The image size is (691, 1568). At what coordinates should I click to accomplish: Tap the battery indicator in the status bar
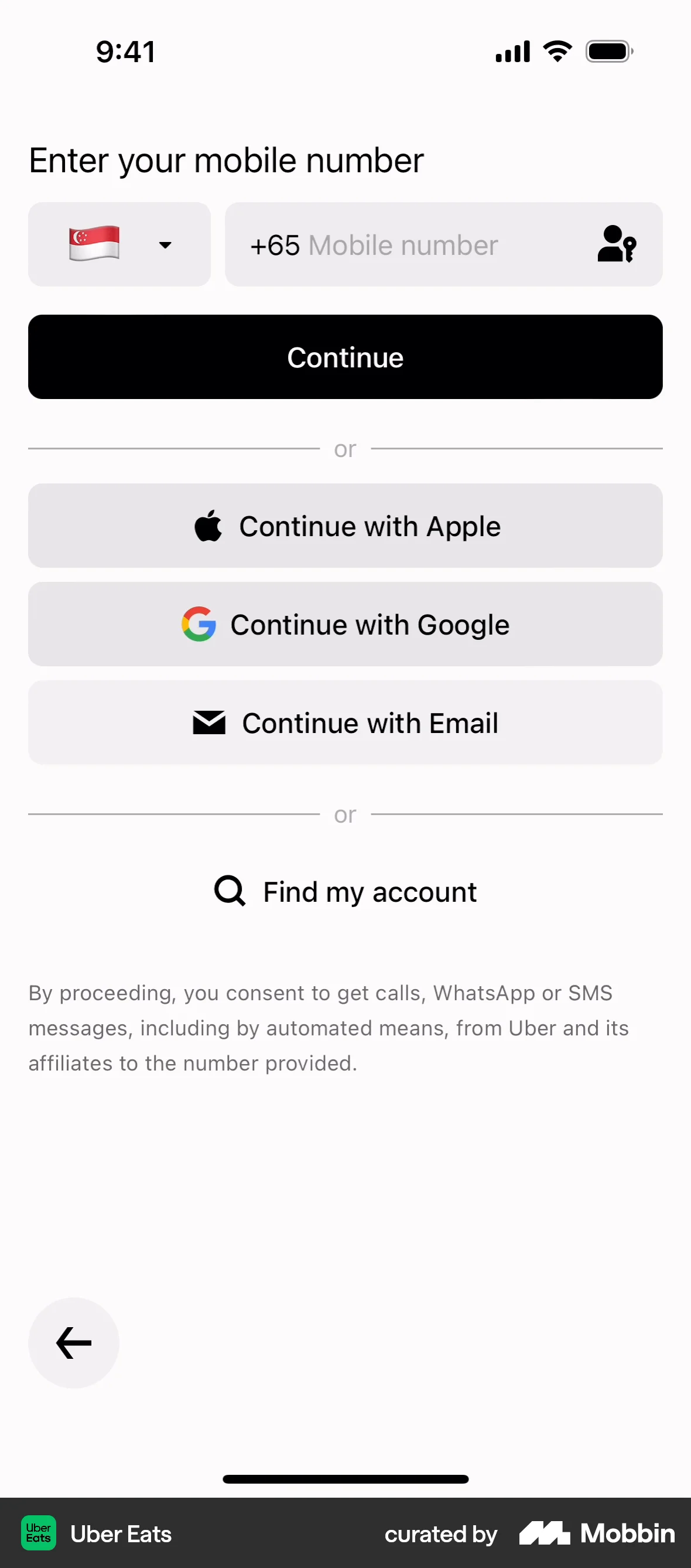[609, 51]
